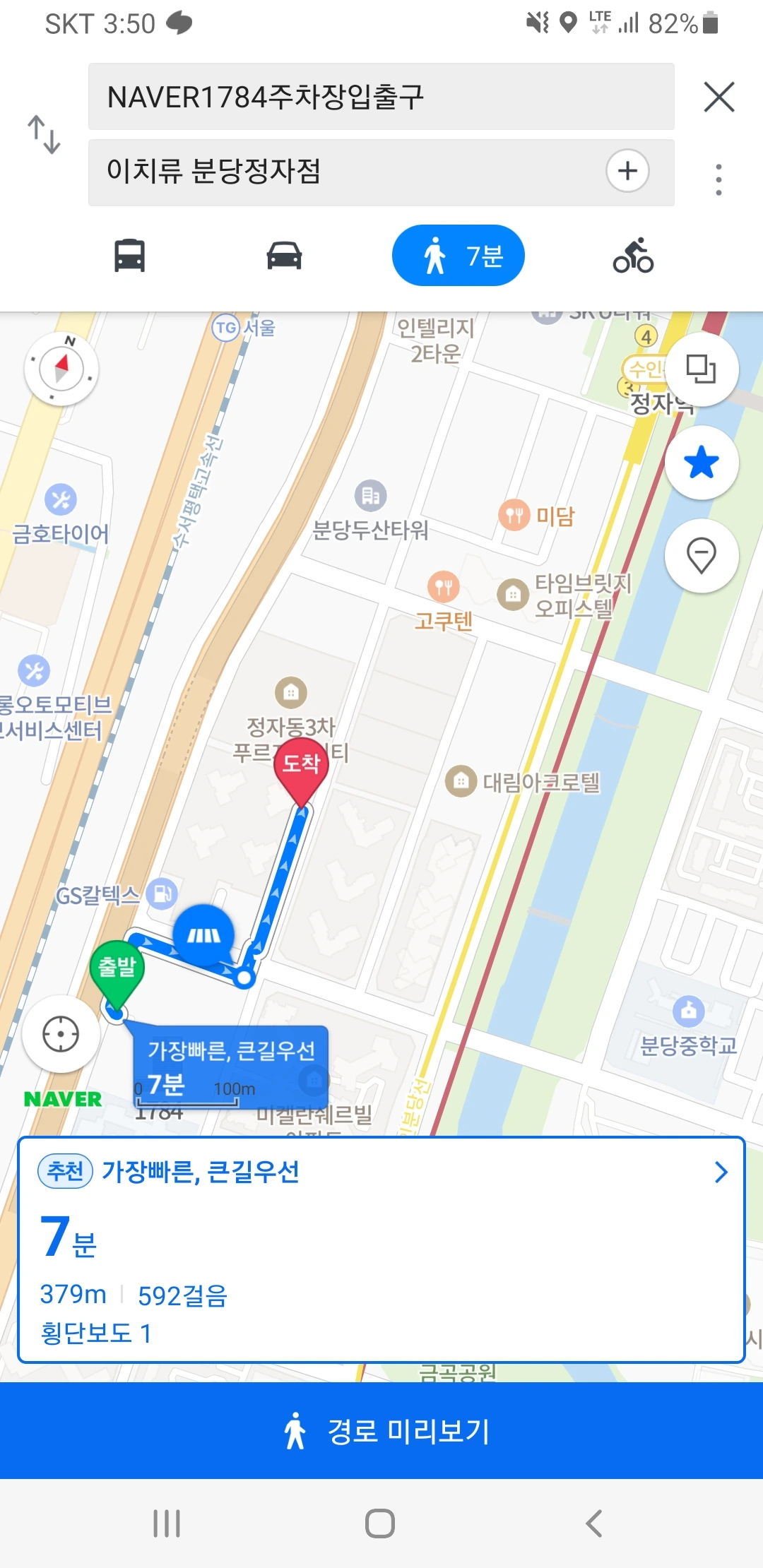Edit the 이치류 분당정자점 destination field
This screenshot has width=763, height=1568.
pyautogui.click(x=346, y=172)
